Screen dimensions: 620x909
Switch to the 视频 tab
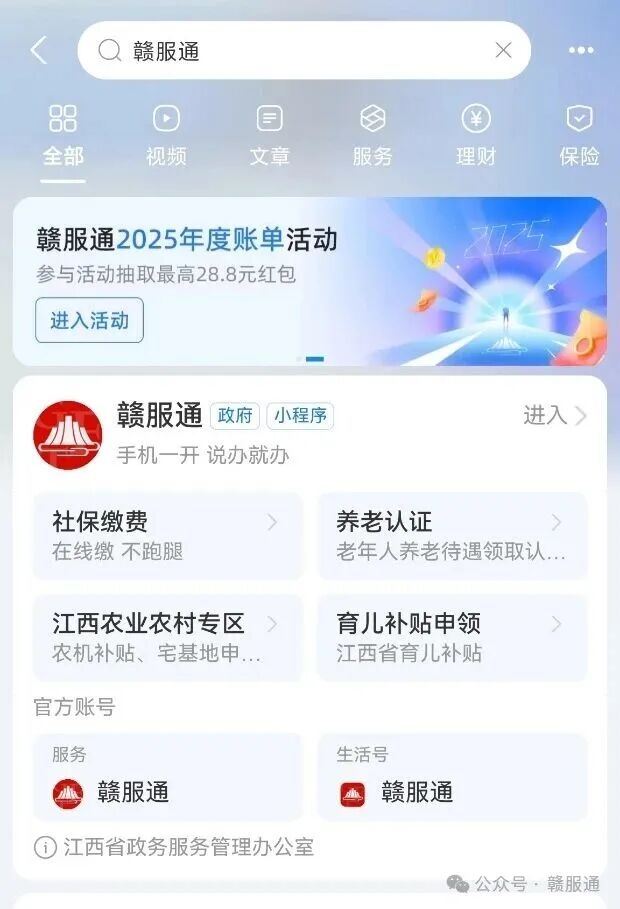click(166, 135)
